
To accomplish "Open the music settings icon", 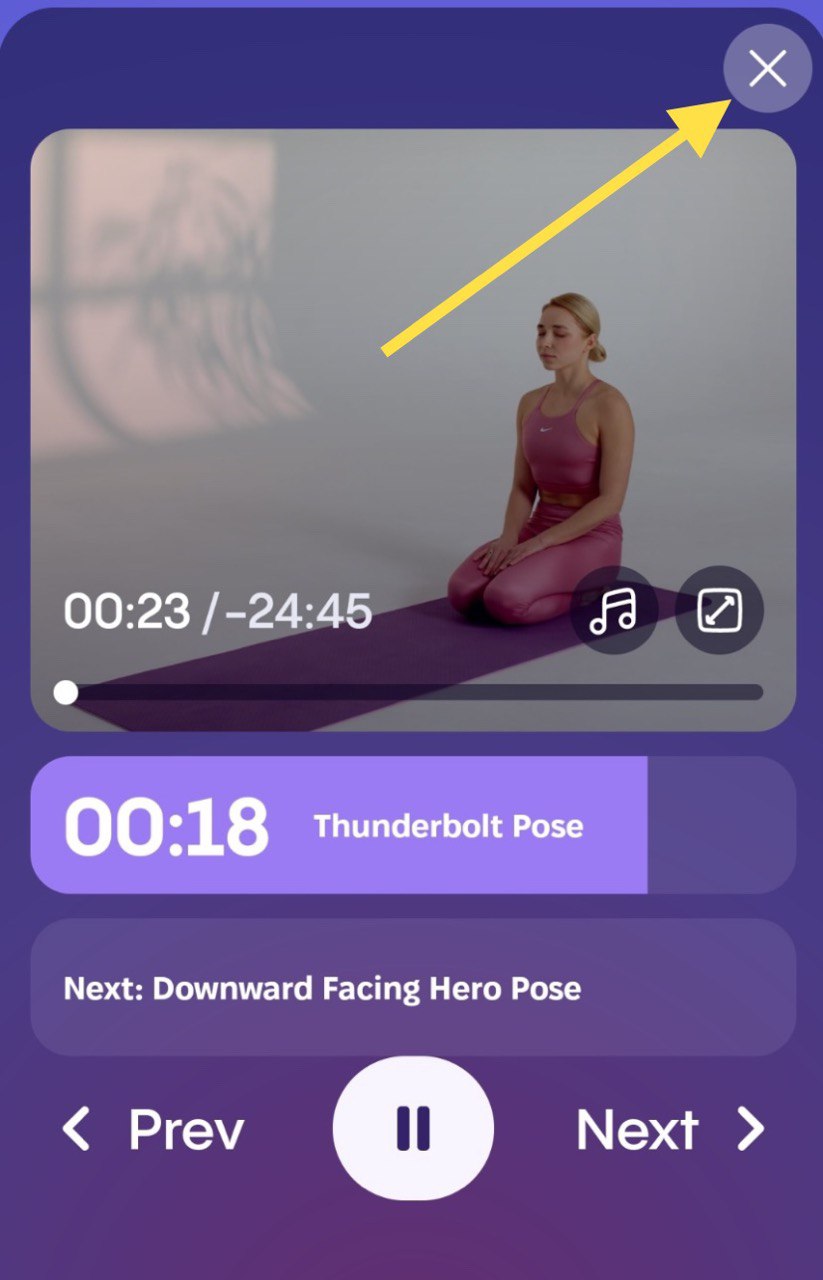I will [x=613, y=609].
